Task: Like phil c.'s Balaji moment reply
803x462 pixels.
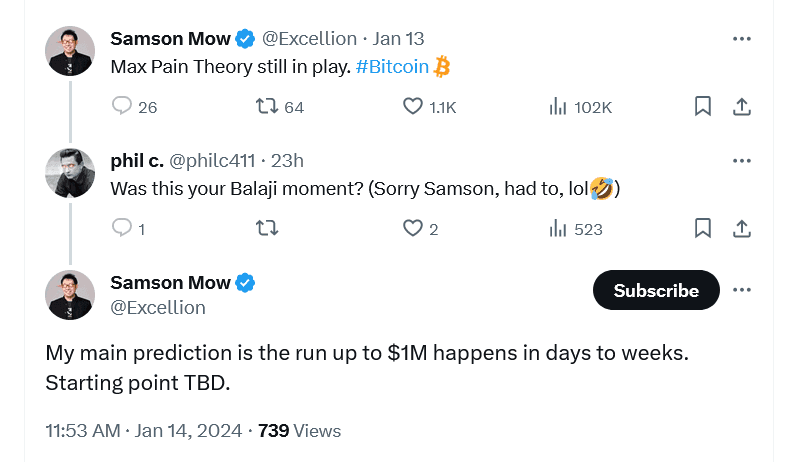Action: [x=413, y=229]
